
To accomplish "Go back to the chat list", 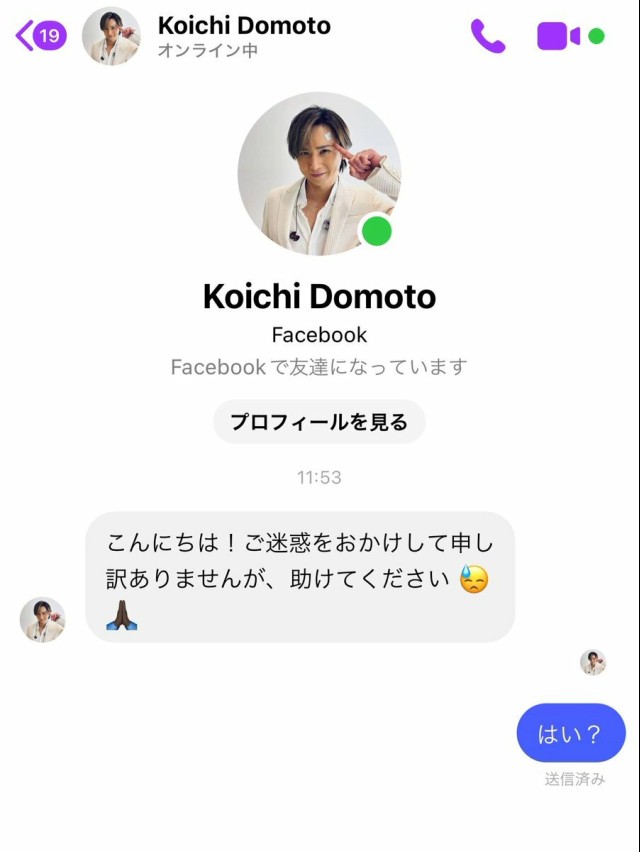I will coord(38,36).
